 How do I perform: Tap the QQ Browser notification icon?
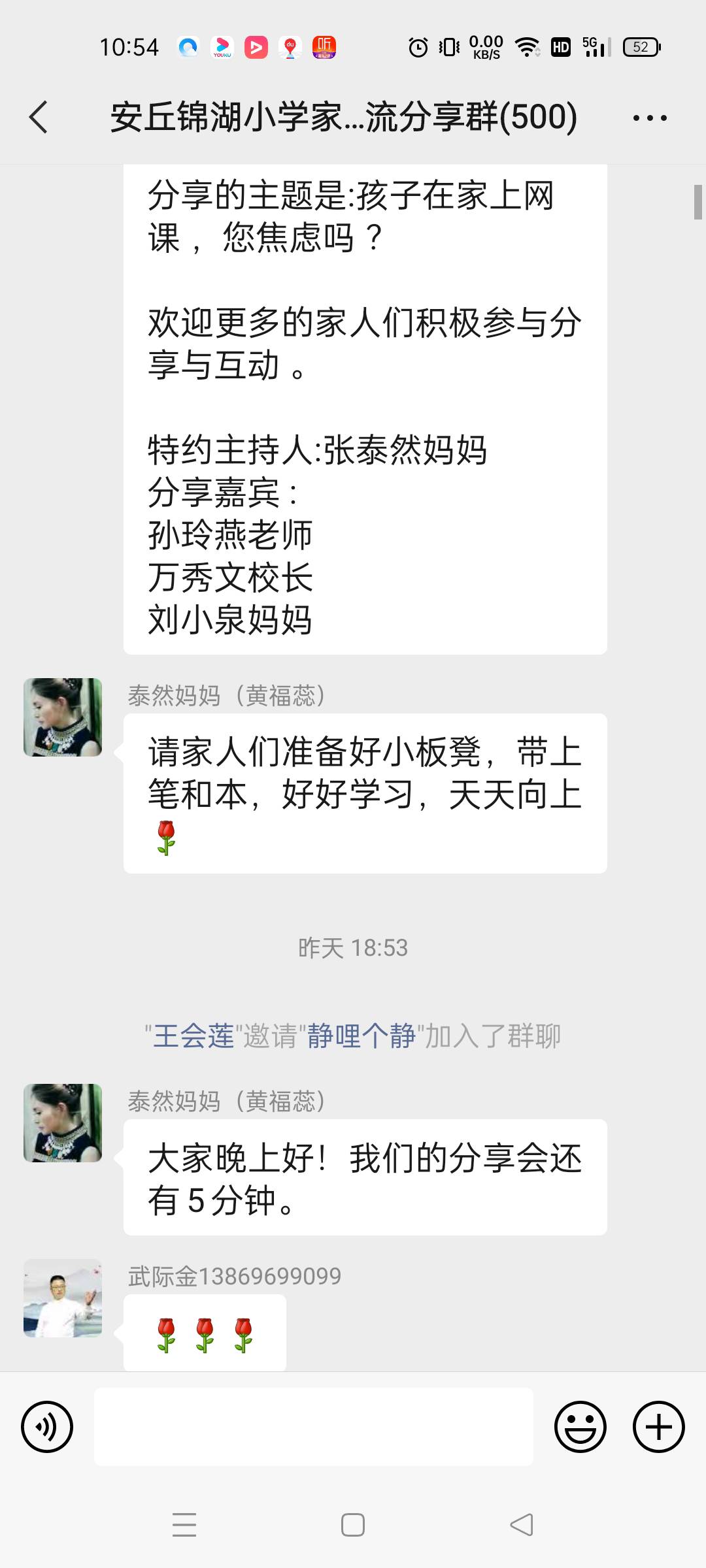(x=189, y=46)
